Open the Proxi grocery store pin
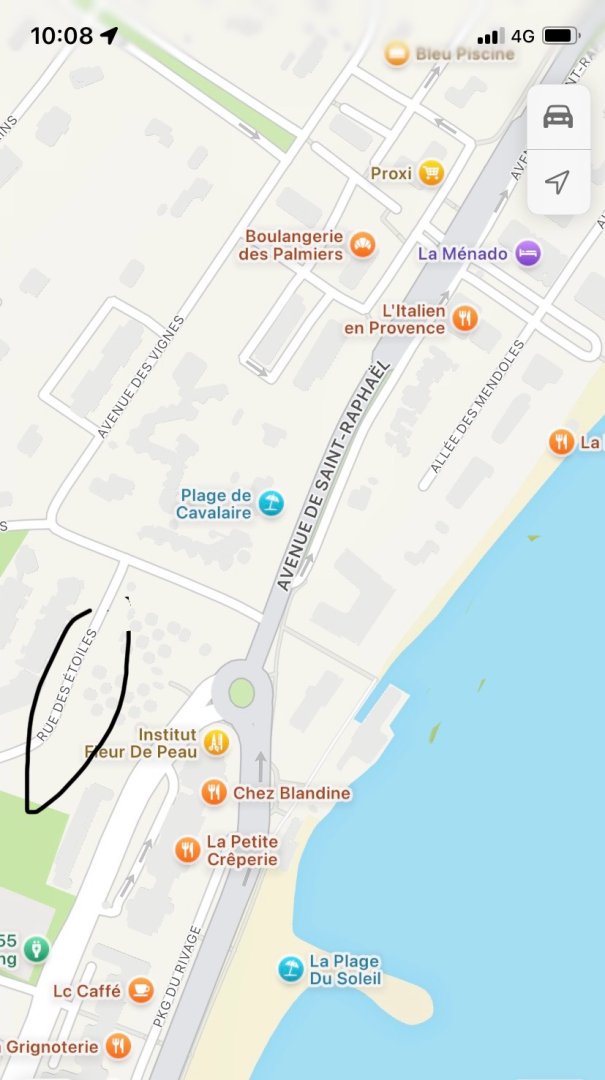 431,173
